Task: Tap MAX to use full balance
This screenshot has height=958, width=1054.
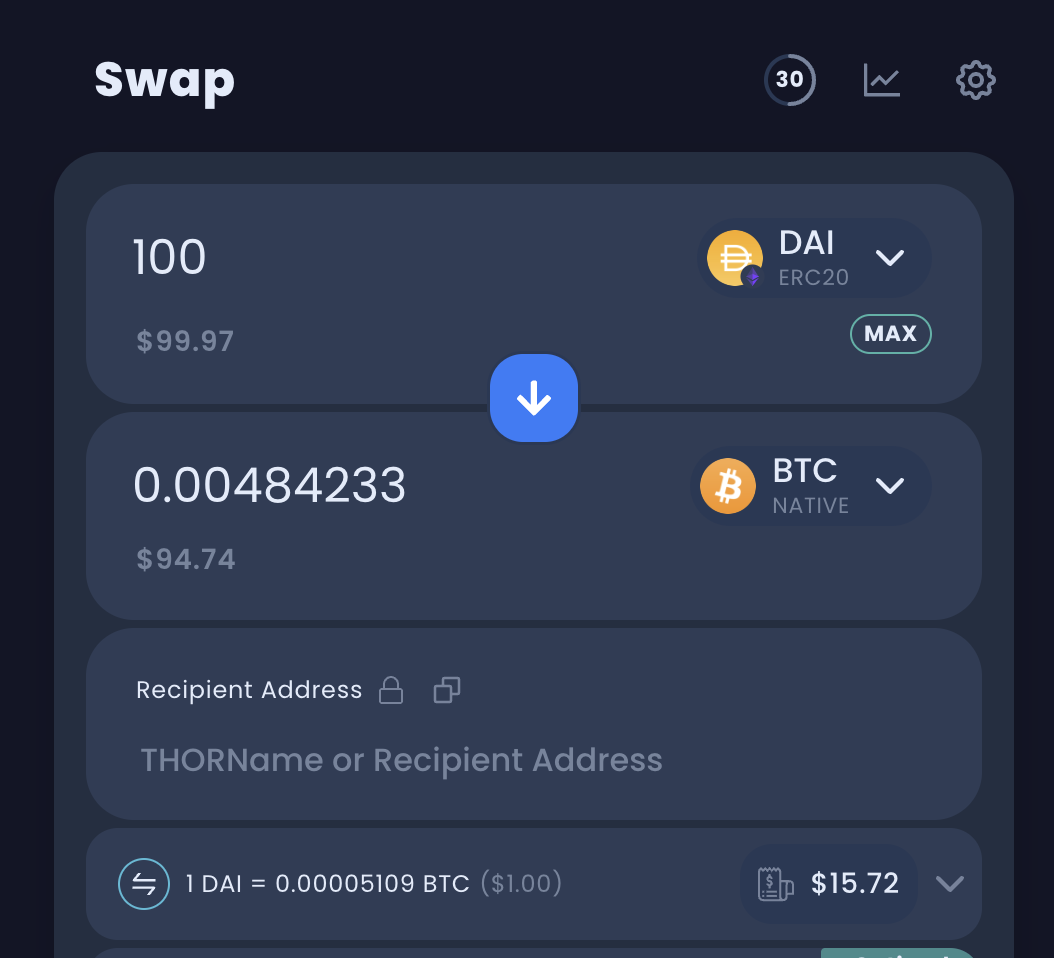Action: tap(890, 334)
